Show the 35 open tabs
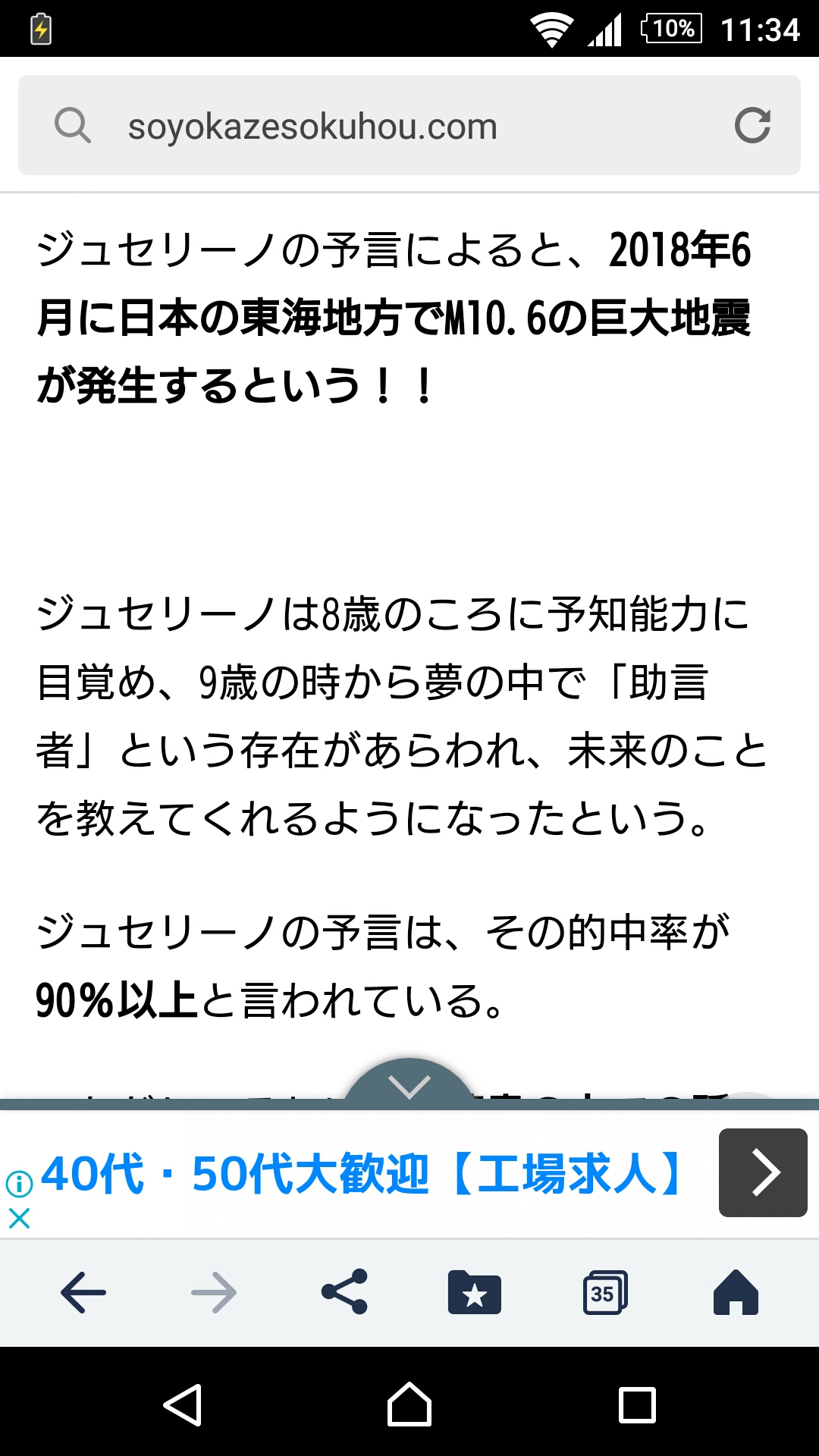 [604, 1292]
